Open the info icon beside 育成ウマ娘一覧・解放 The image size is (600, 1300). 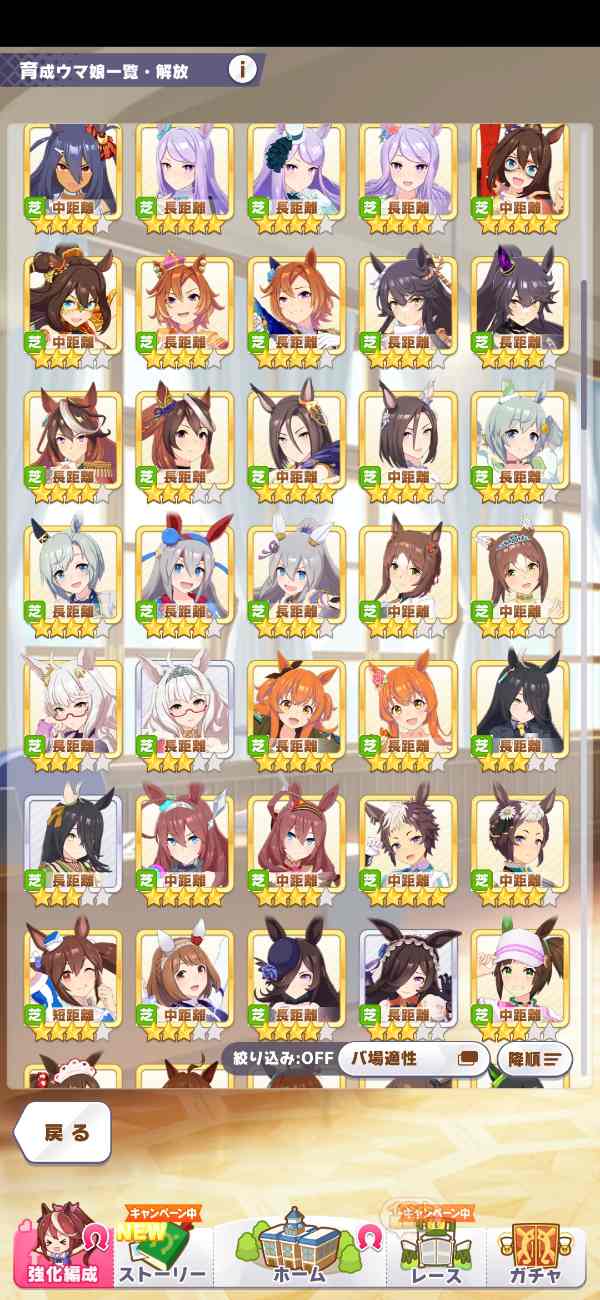[x=242, y=70]
